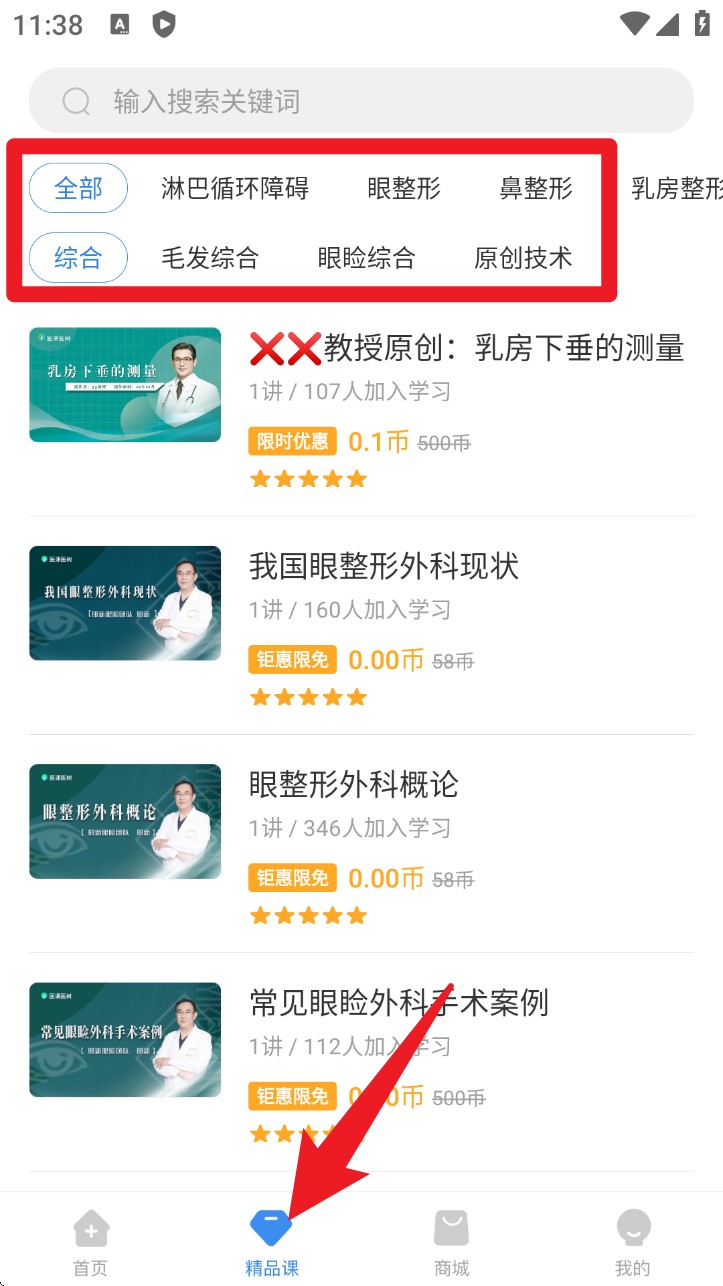Choose the 鼻整形 category
The image size is (723, 1286).
click(x=535, y=188)
